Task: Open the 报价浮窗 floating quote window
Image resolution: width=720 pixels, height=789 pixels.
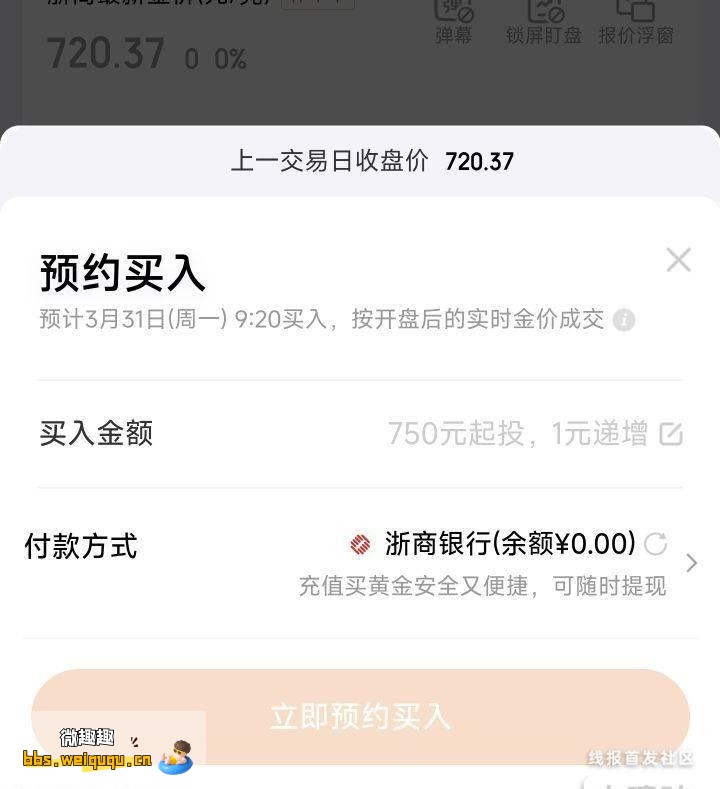Action: coord(637,18)
